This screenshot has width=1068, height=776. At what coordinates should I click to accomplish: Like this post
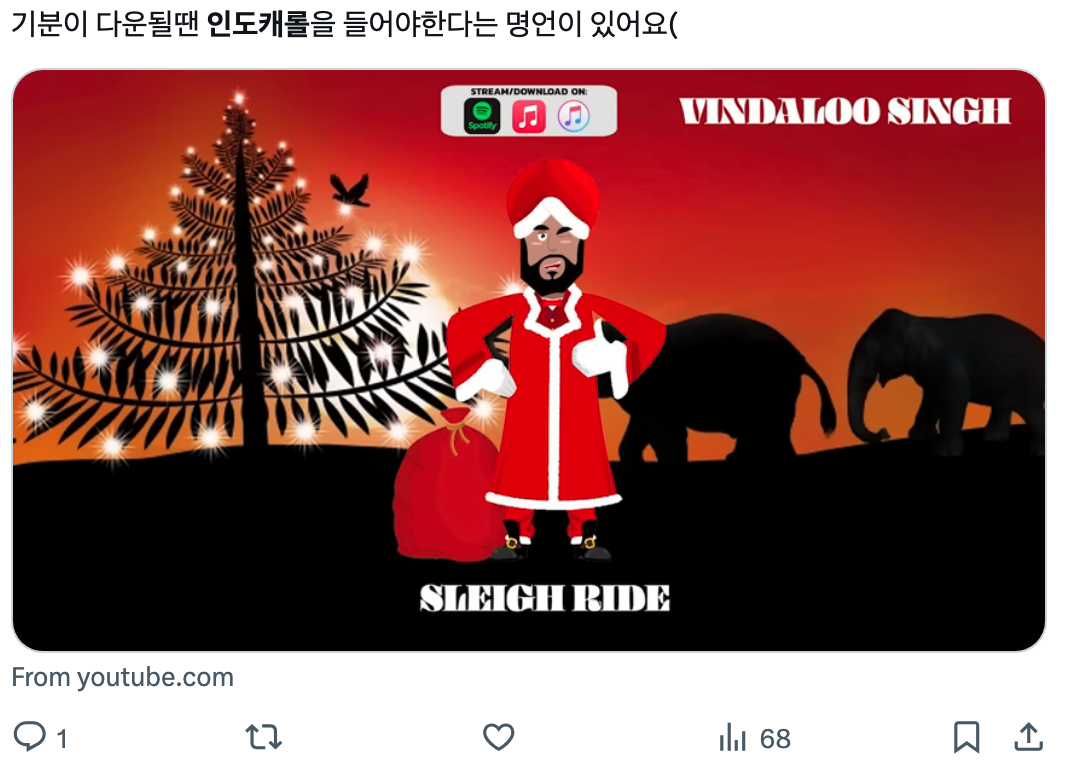498,738
